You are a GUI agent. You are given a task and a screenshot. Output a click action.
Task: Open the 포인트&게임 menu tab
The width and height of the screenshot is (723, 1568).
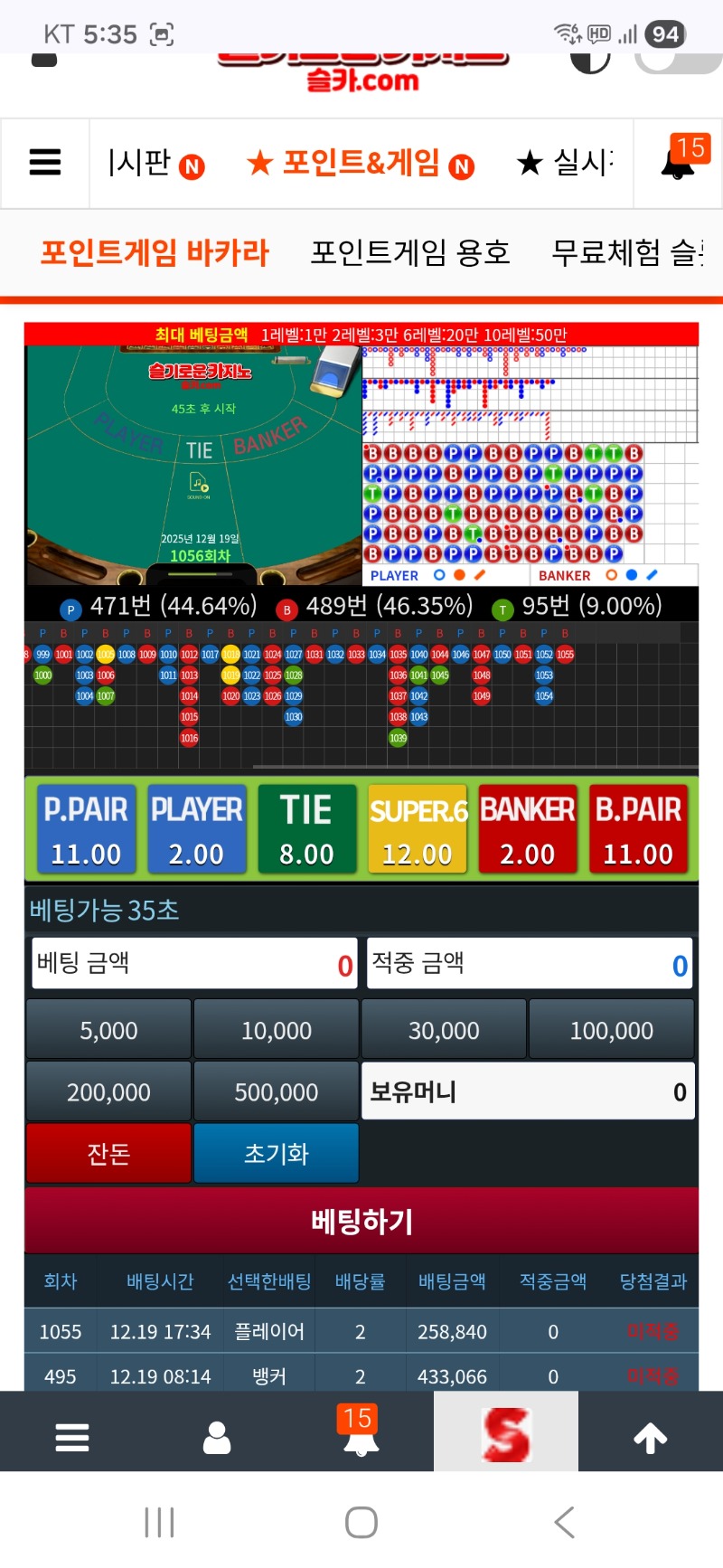(360, 164)
